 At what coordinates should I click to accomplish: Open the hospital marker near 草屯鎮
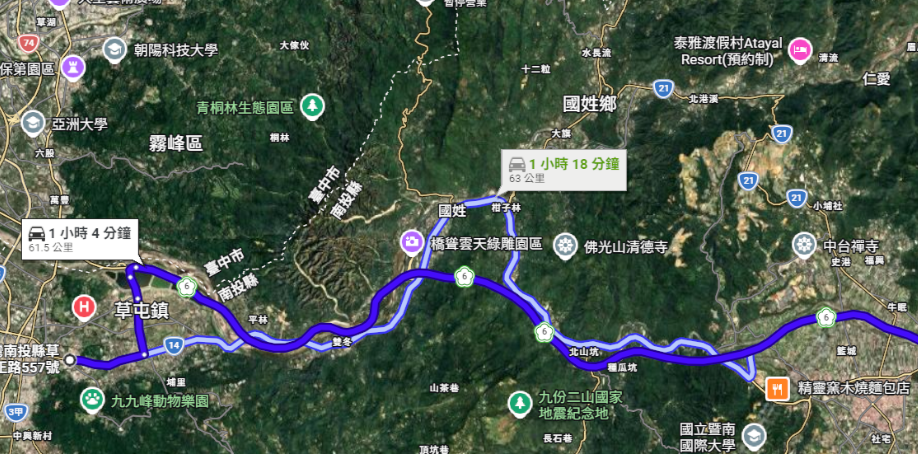point(84,306)
